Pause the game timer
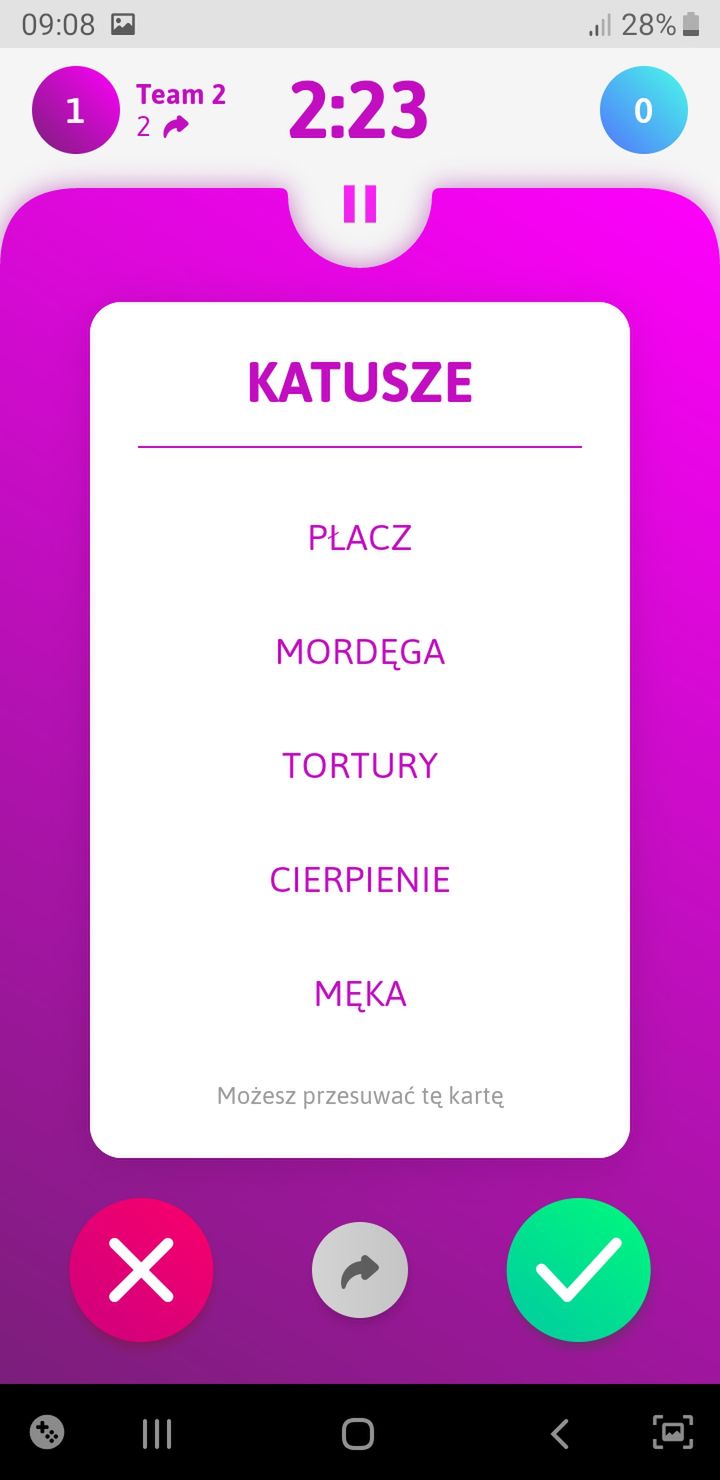The width and height of the screenshot is (720, 1480). click(x=360, y=203)
